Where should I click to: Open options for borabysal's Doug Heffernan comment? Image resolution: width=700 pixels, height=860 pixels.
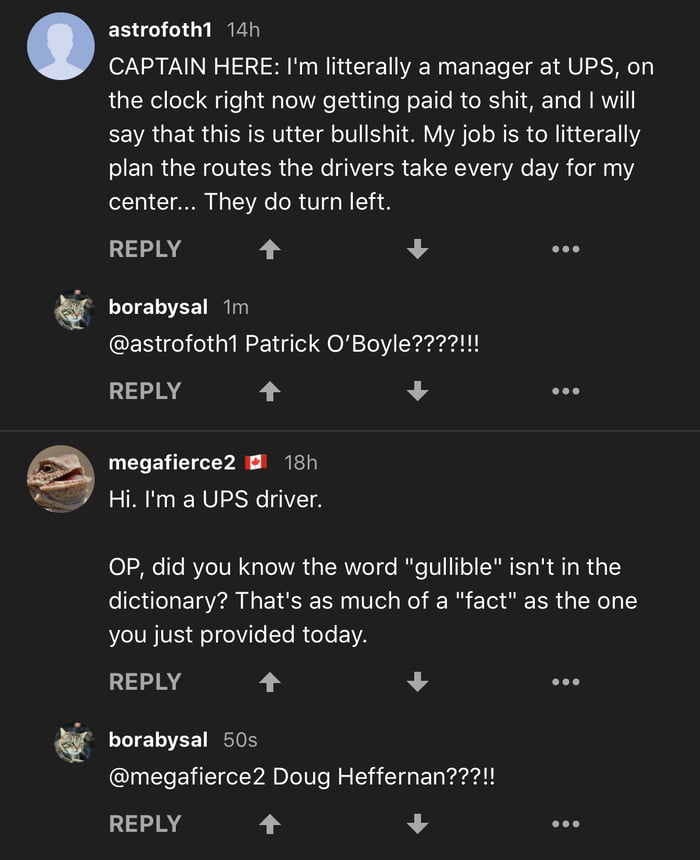tap(565, 825)
